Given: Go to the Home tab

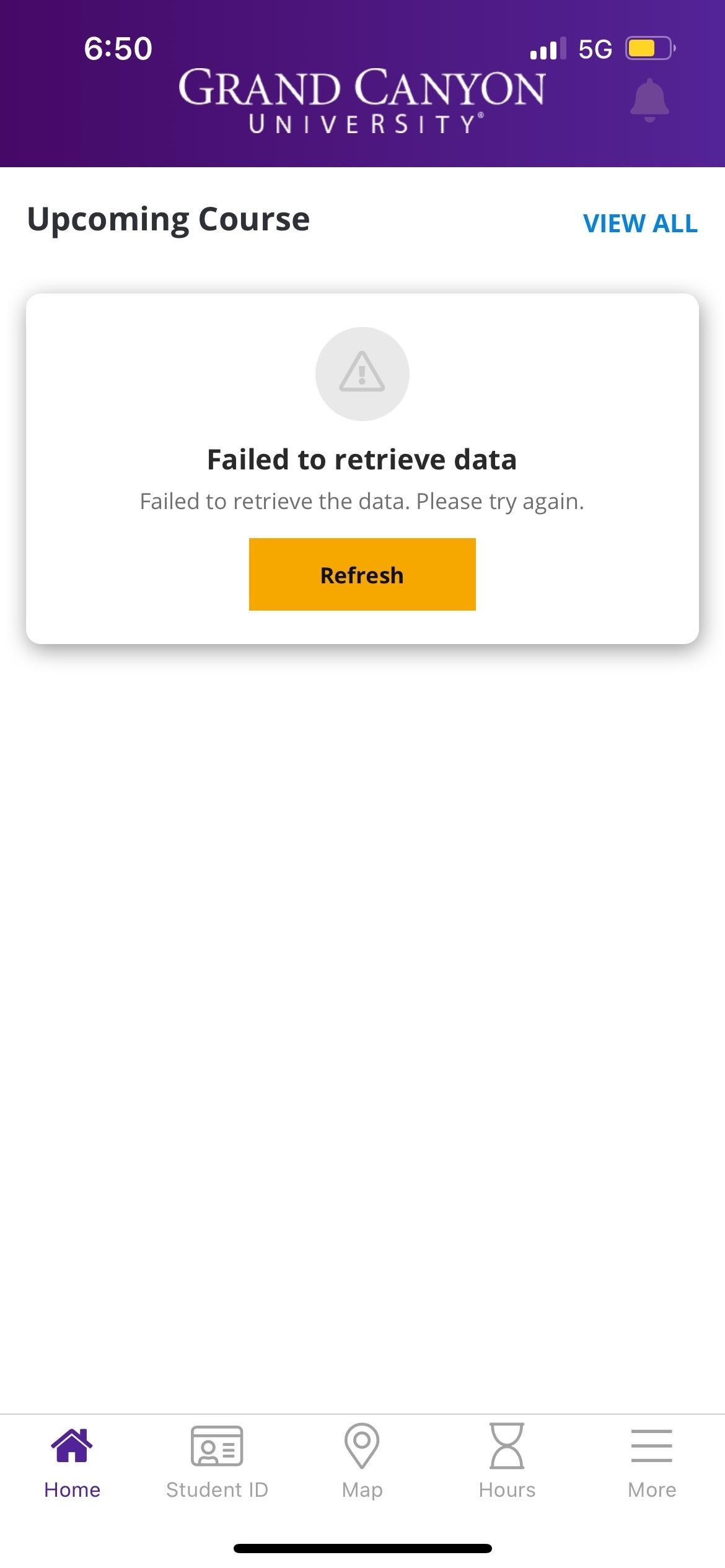Looking at the screenshot, I should (72, 1463).
